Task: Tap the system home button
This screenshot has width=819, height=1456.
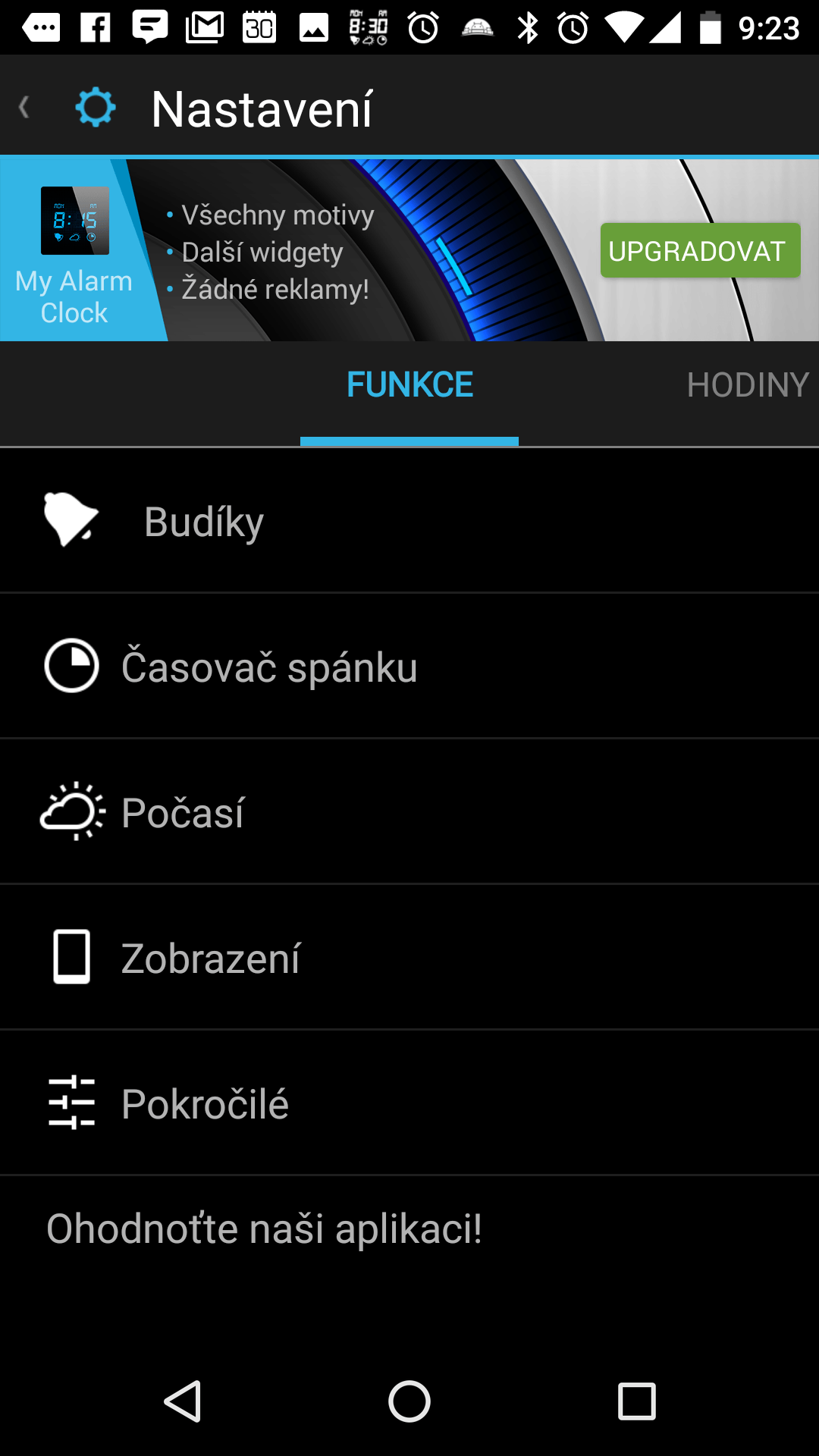Action: tap(409, 1401)
